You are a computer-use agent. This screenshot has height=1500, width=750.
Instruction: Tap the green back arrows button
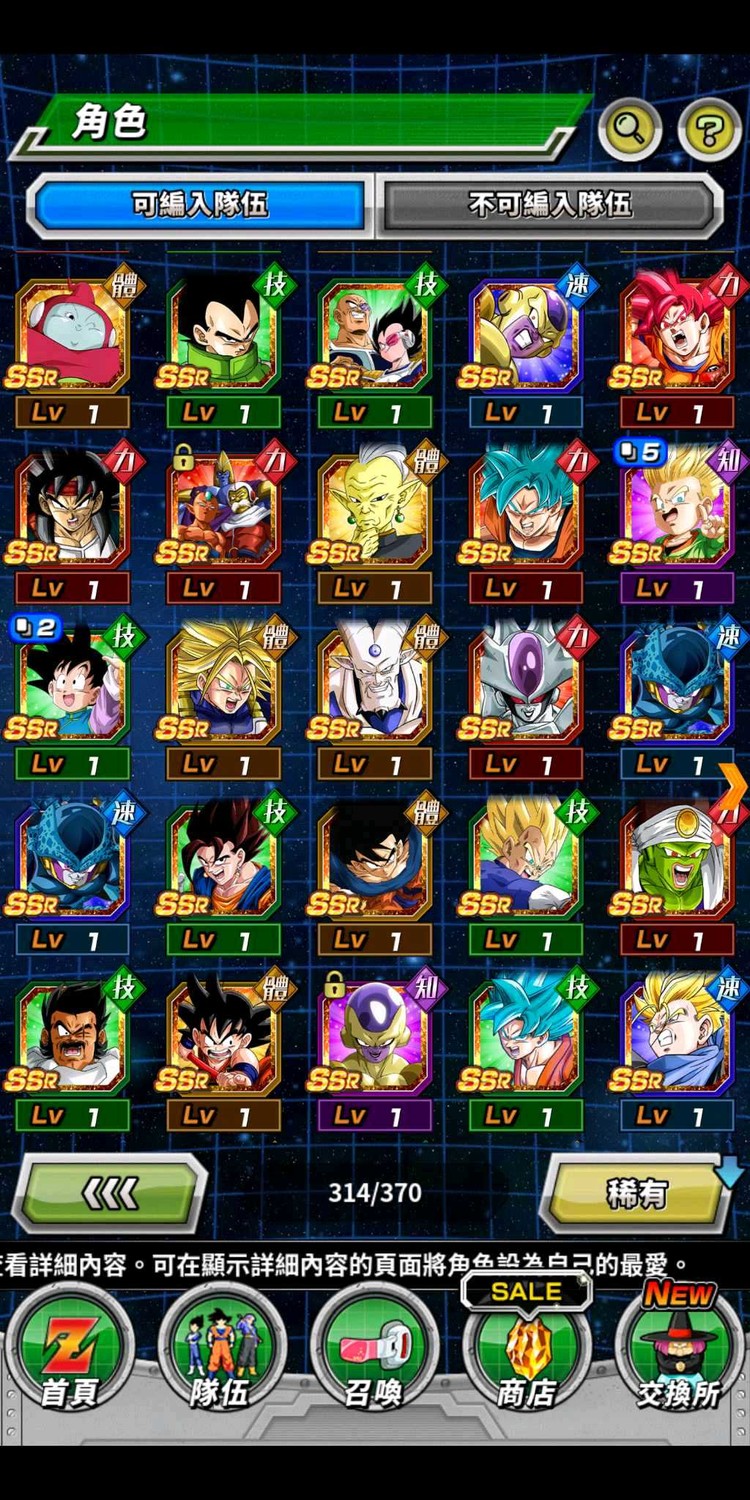point(110,1192)
